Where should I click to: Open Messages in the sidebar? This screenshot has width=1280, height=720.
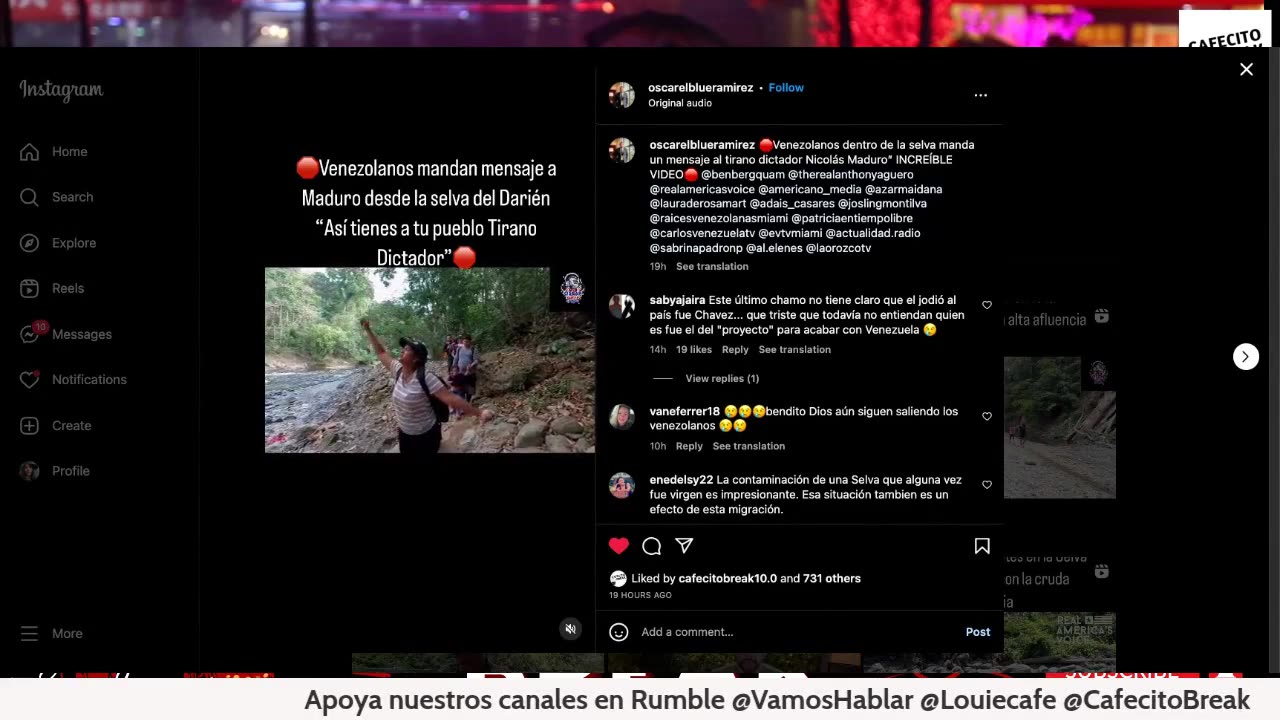coord(81,334)
